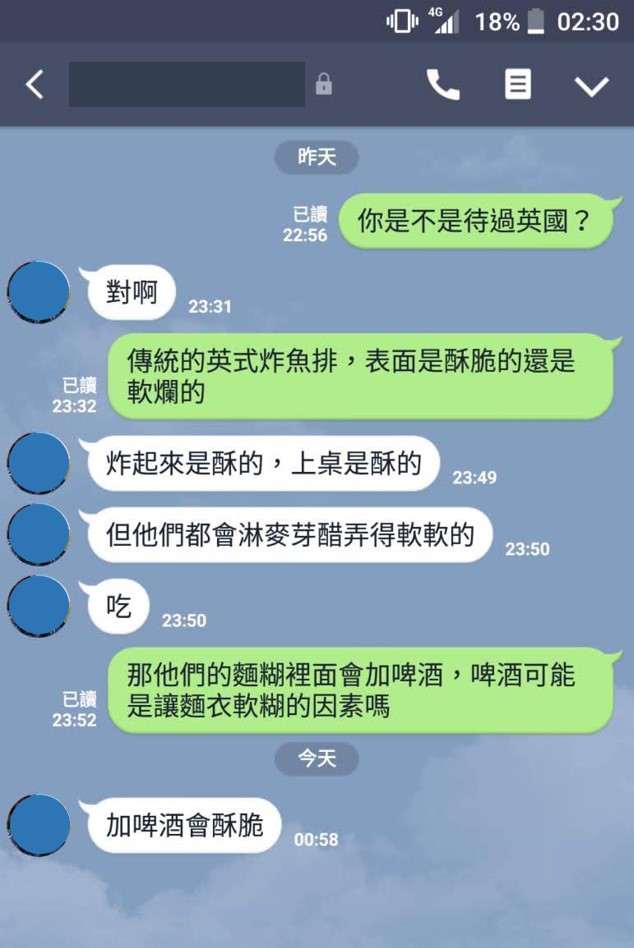Expand the chat options dropdown arrow
The image size is (634, 948).
click(x=591, y=86)
